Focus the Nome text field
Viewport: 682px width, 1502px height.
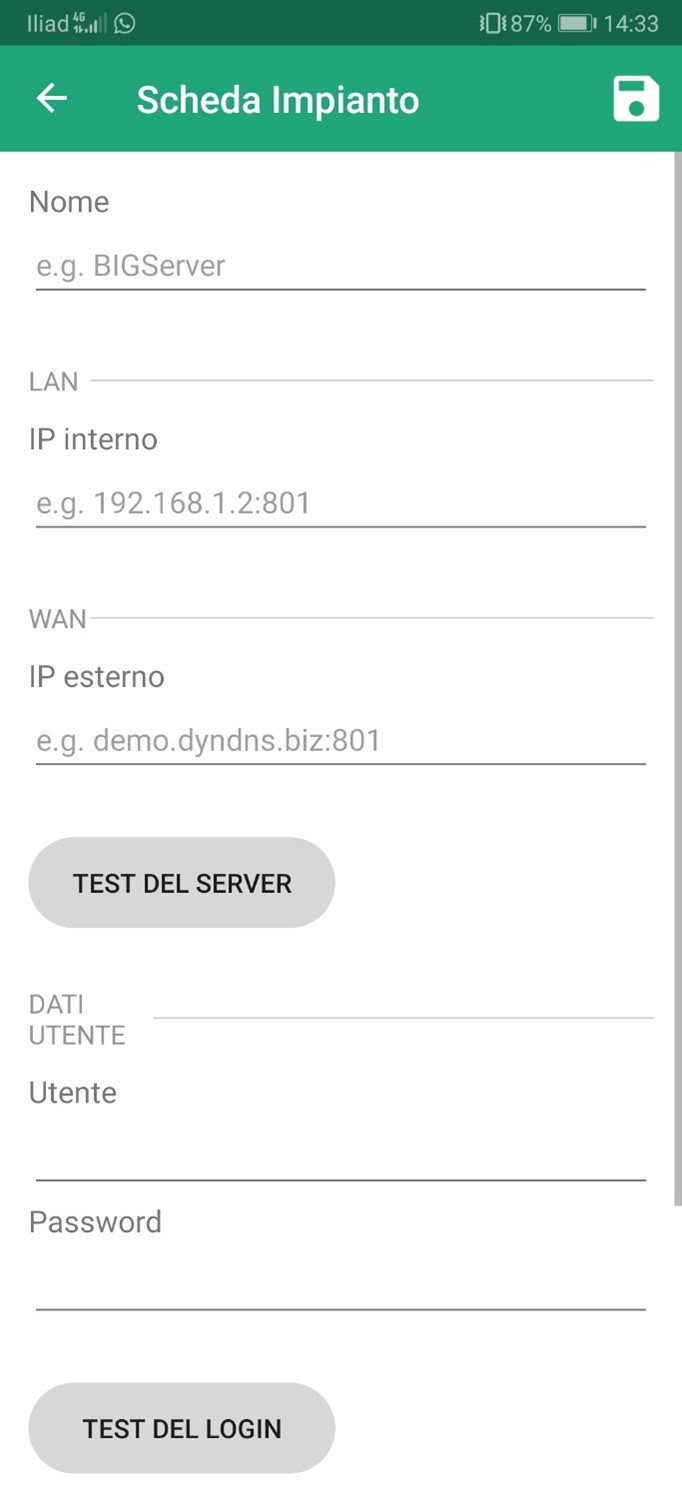pos(341,266)
